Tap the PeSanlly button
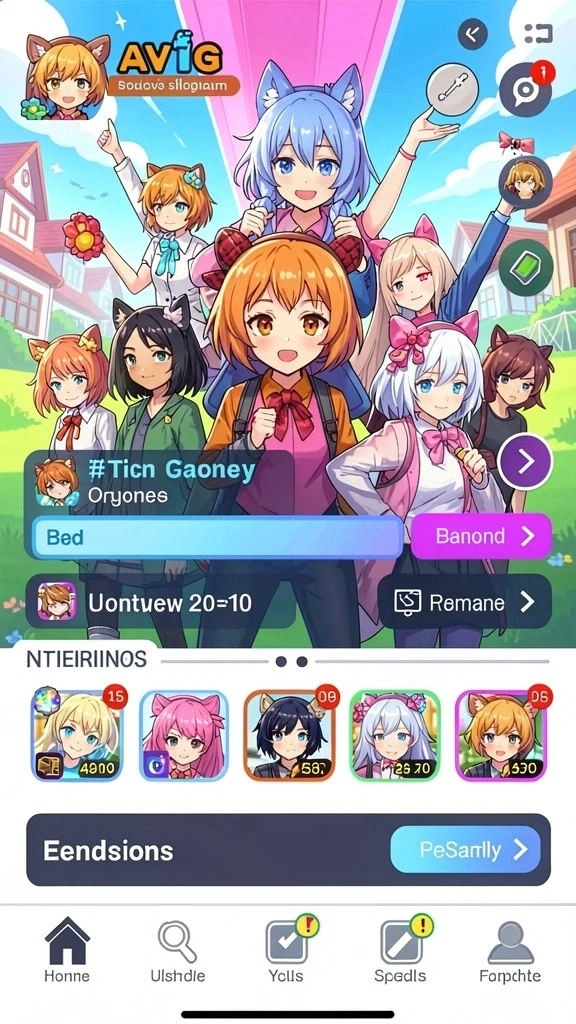This screenshot has height=1024, width=576. tap(465, 850)
